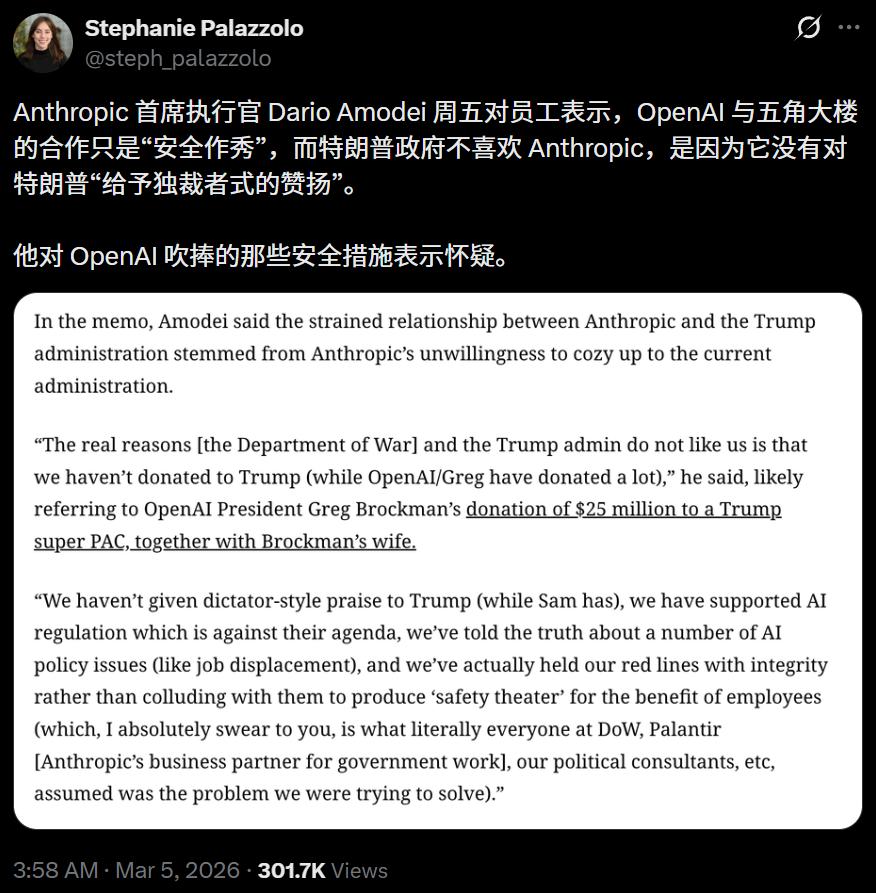This screenshot has width=876, height=893.
Task: Open the @steph_palazzolo handle
Action: click(x=178, y=59)
